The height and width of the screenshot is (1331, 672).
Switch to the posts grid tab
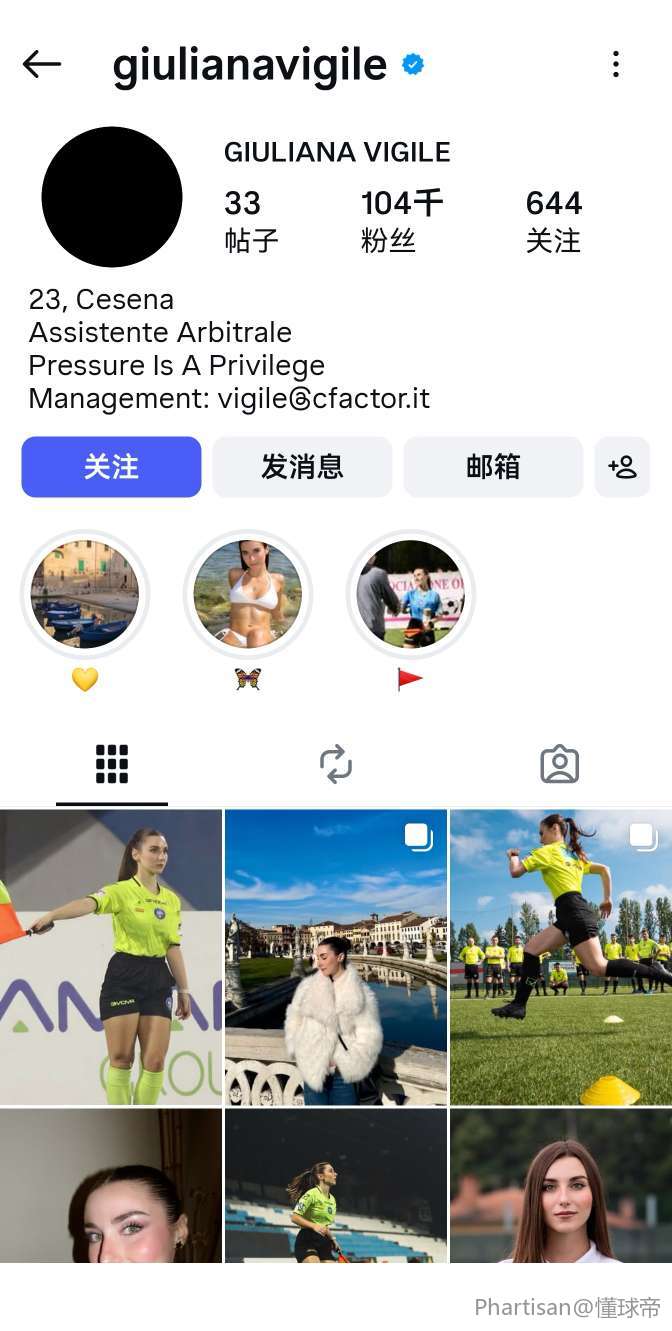click(x=112, y=765)
